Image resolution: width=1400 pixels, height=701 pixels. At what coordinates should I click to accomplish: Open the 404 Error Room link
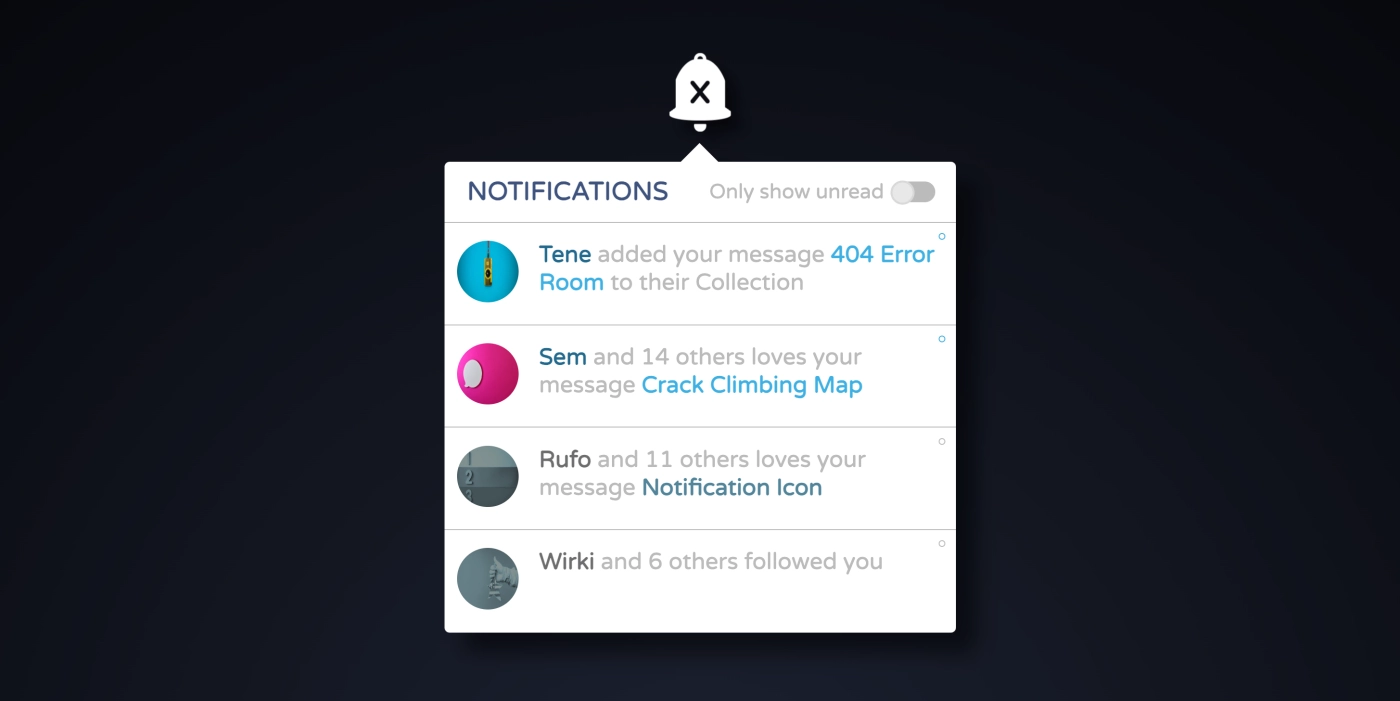pos(882,254)
